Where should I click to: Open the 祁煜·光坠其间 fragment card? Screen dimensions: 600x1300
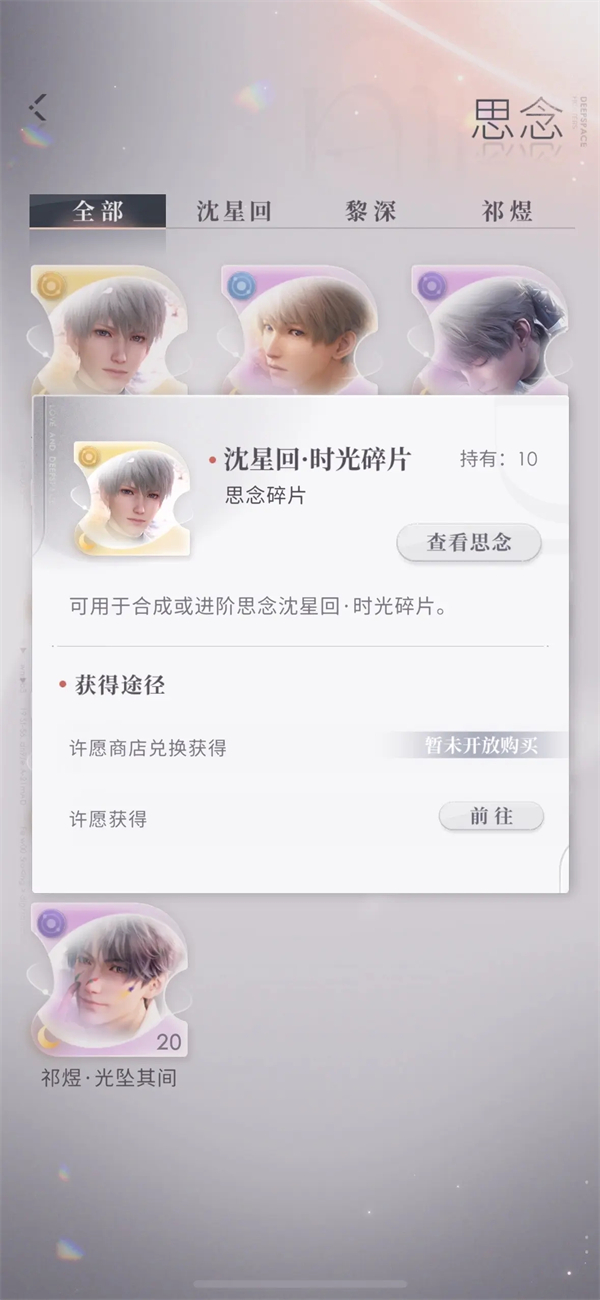tap(109, 980)
